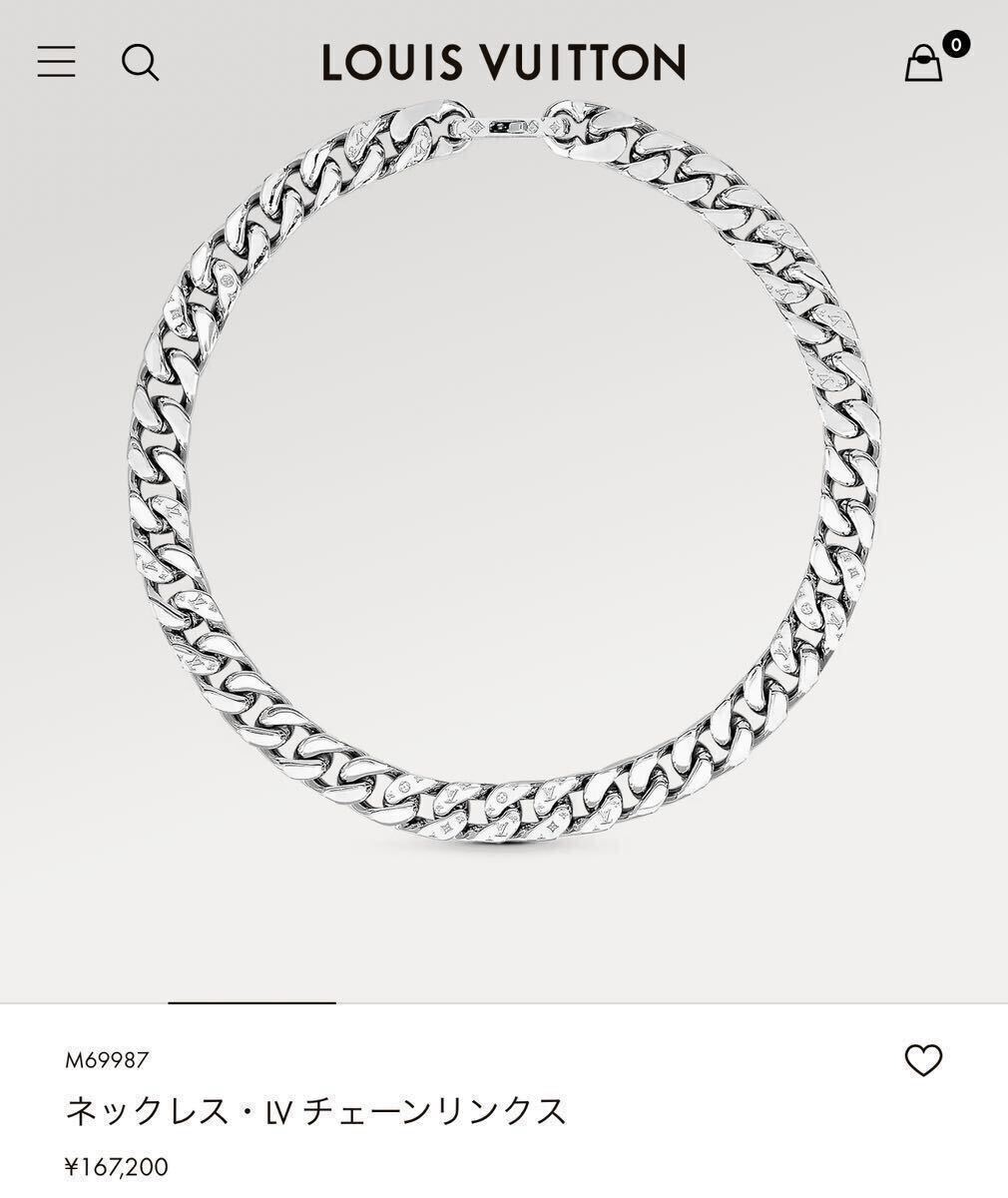Open the search icon
Viewport: 1008px width, 1198px height.
tap(140, 63)
